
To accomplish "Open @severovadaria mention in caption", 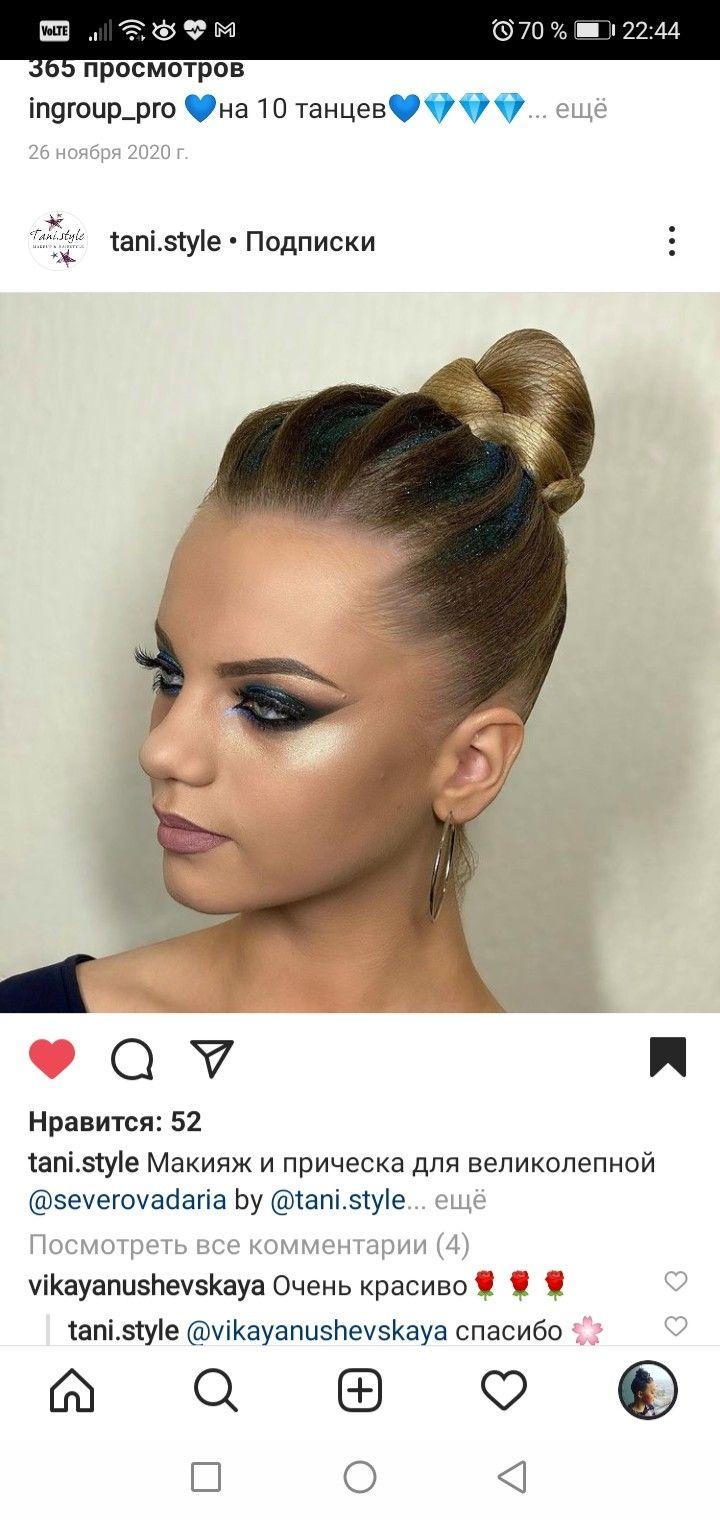I will (127, 1199).
